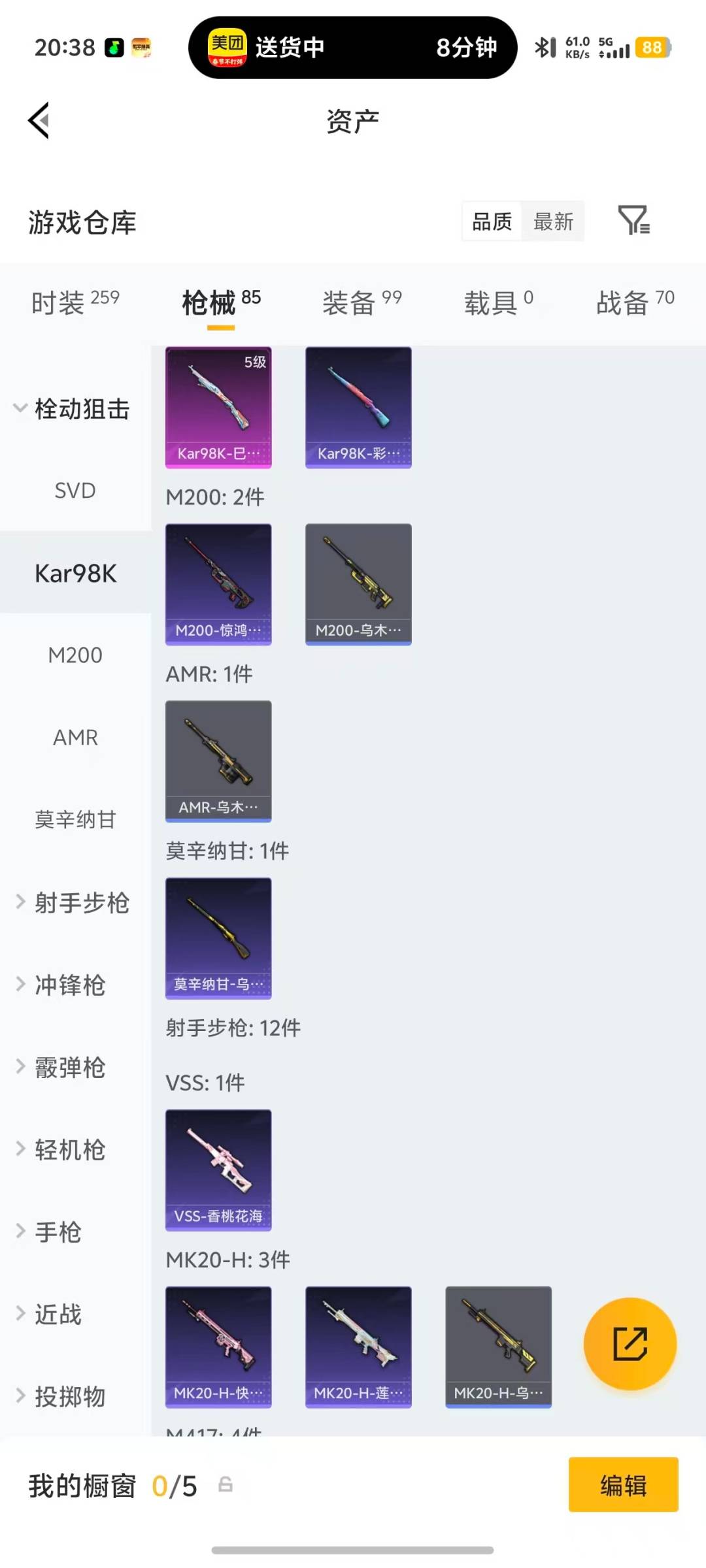Expand the 霰弹枪 category
Screen dimensions: 706x1568
70,1067
